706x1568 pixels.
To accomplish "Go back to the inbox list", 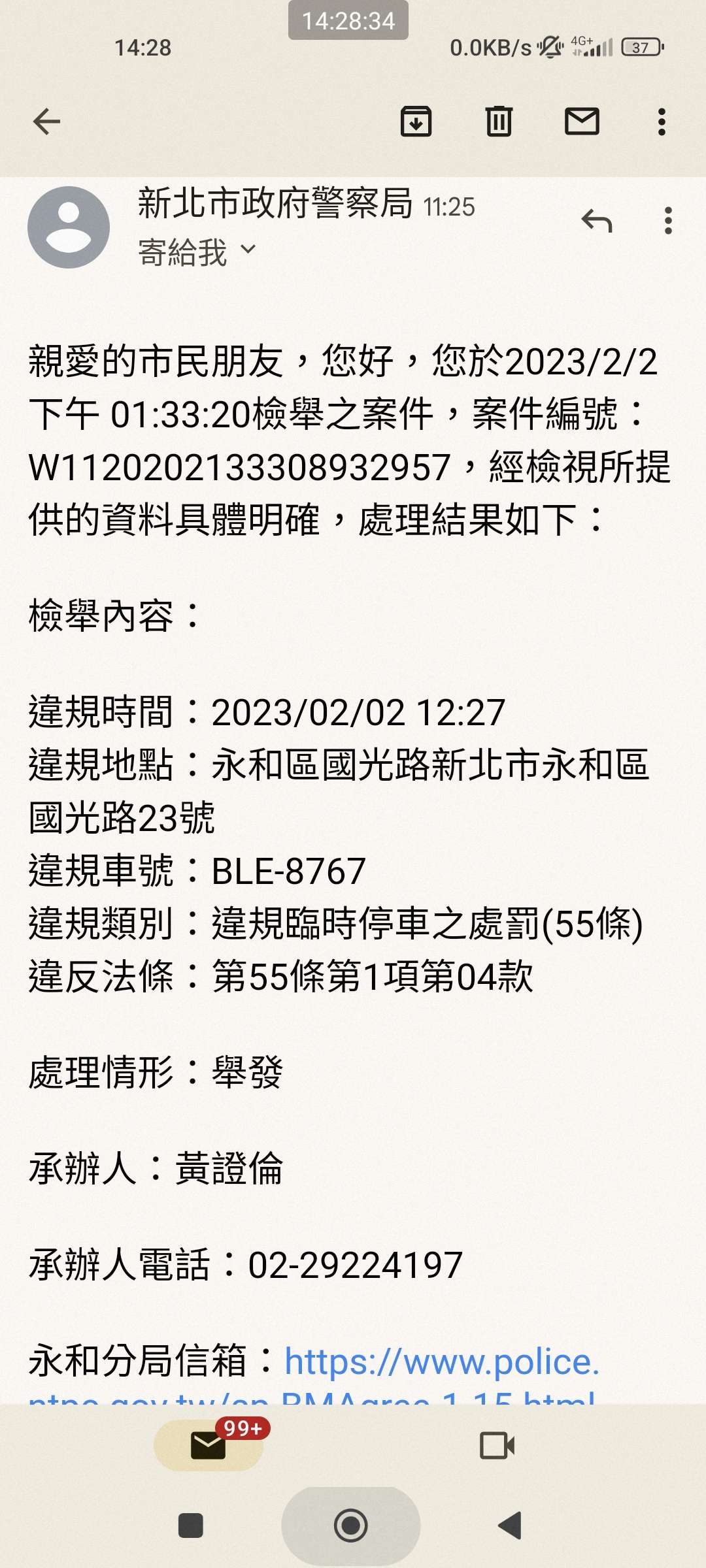I will coord(46,122).
